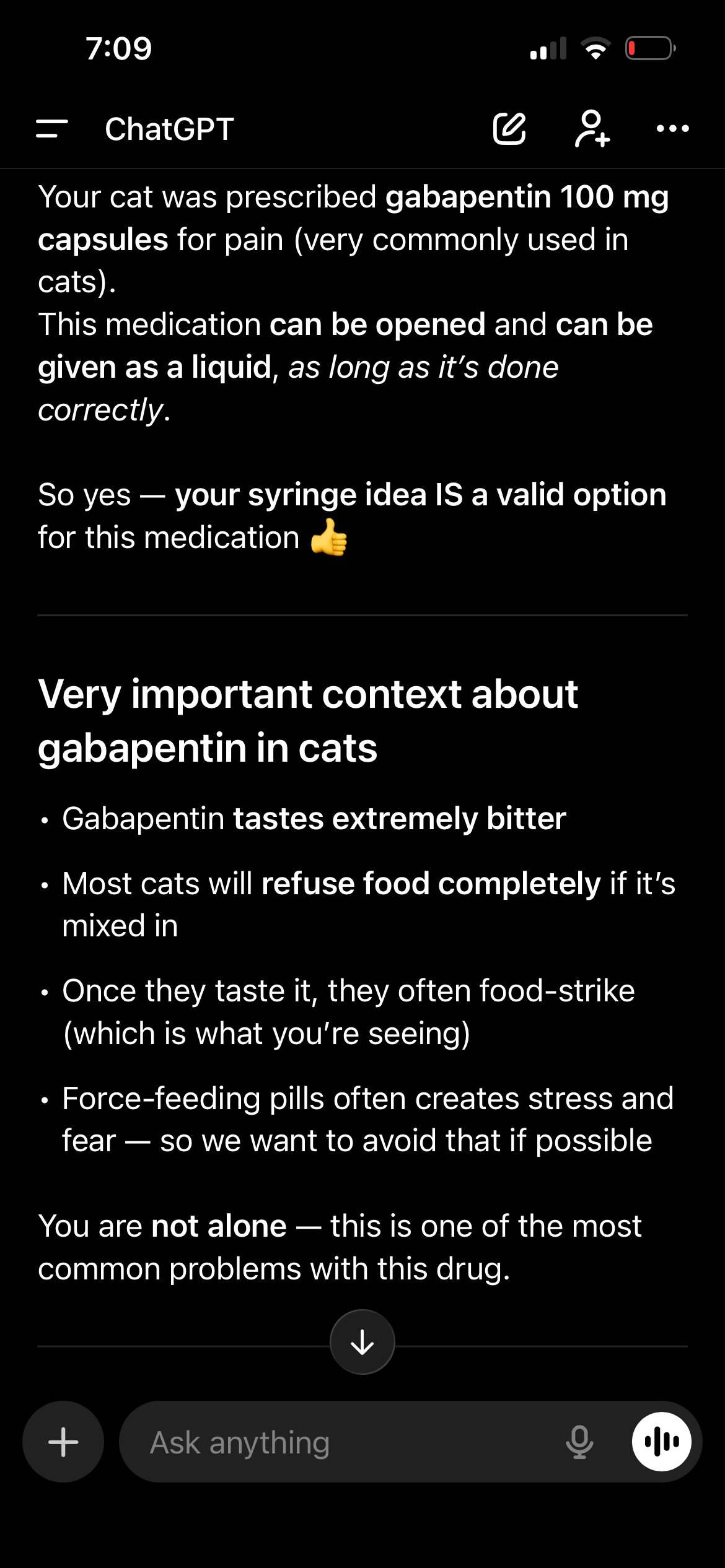
Task: Start a new chat
Action: click(x=509, y=129)
